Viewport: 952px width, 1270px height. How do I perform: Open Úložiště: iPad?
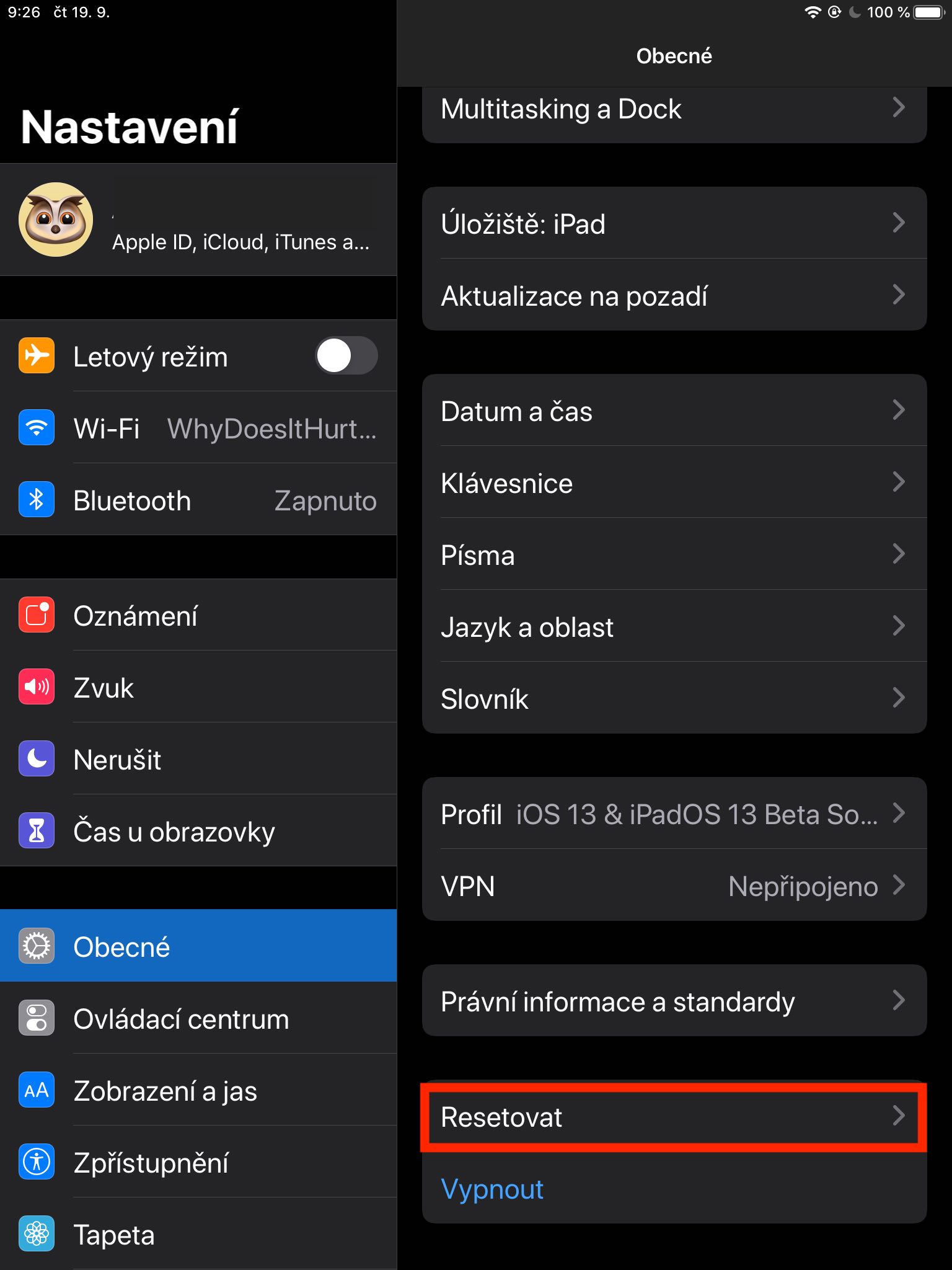(x=674, y=223)
